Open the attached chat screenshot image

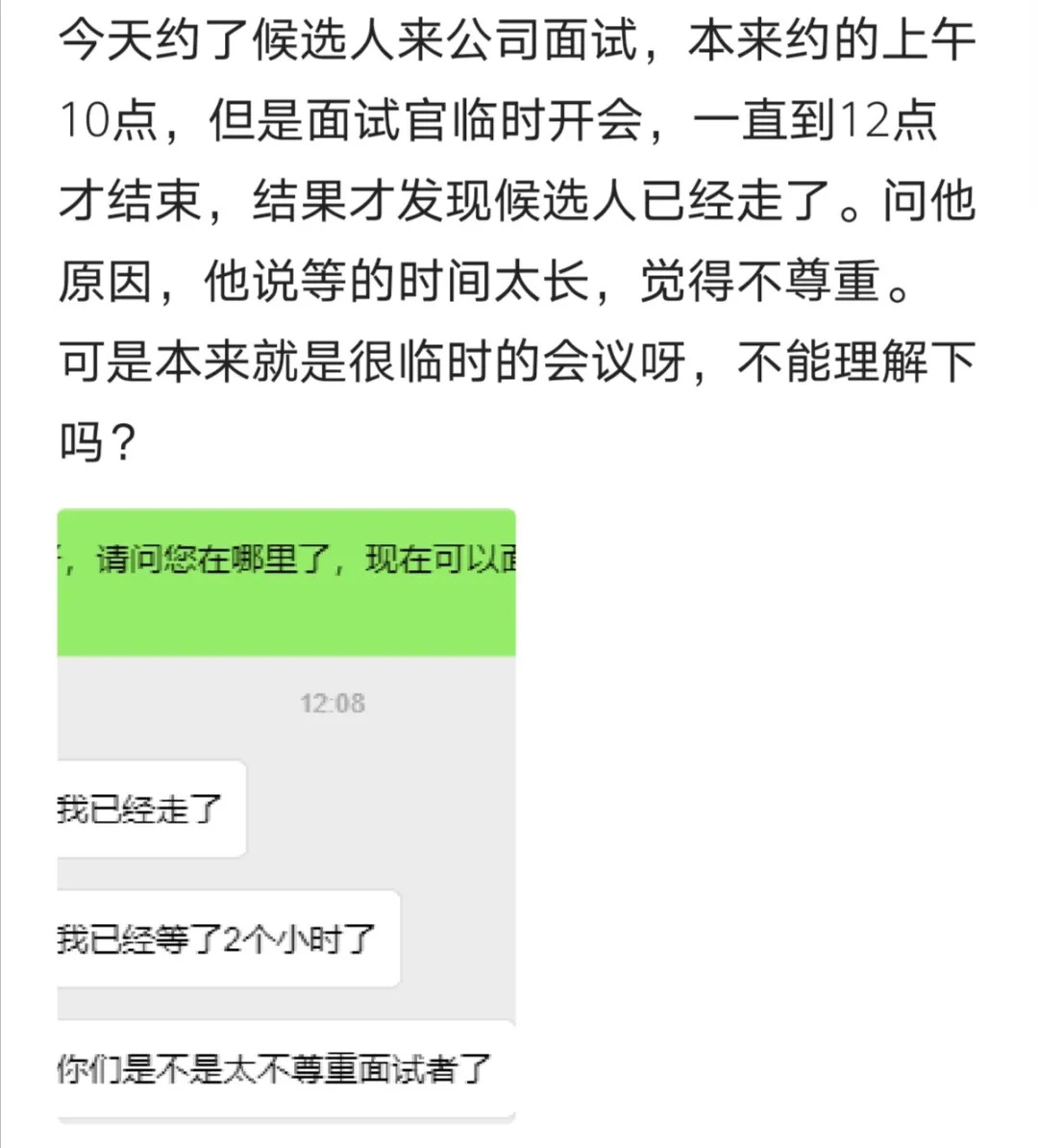tap(286, 815)
